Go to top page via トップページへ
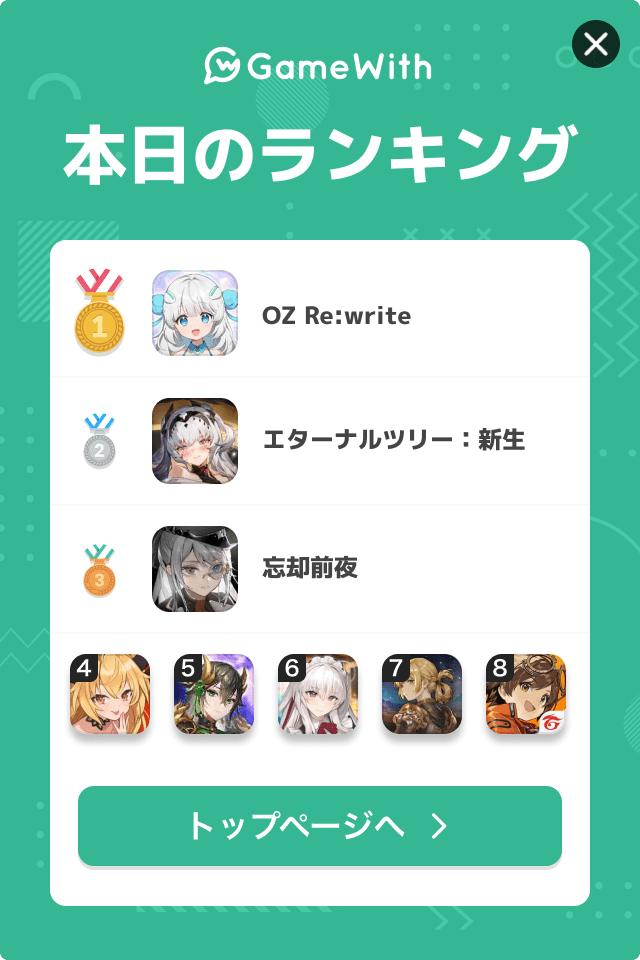Image resolution: width=640 pixels, height=960 pixels. point(320,826)
